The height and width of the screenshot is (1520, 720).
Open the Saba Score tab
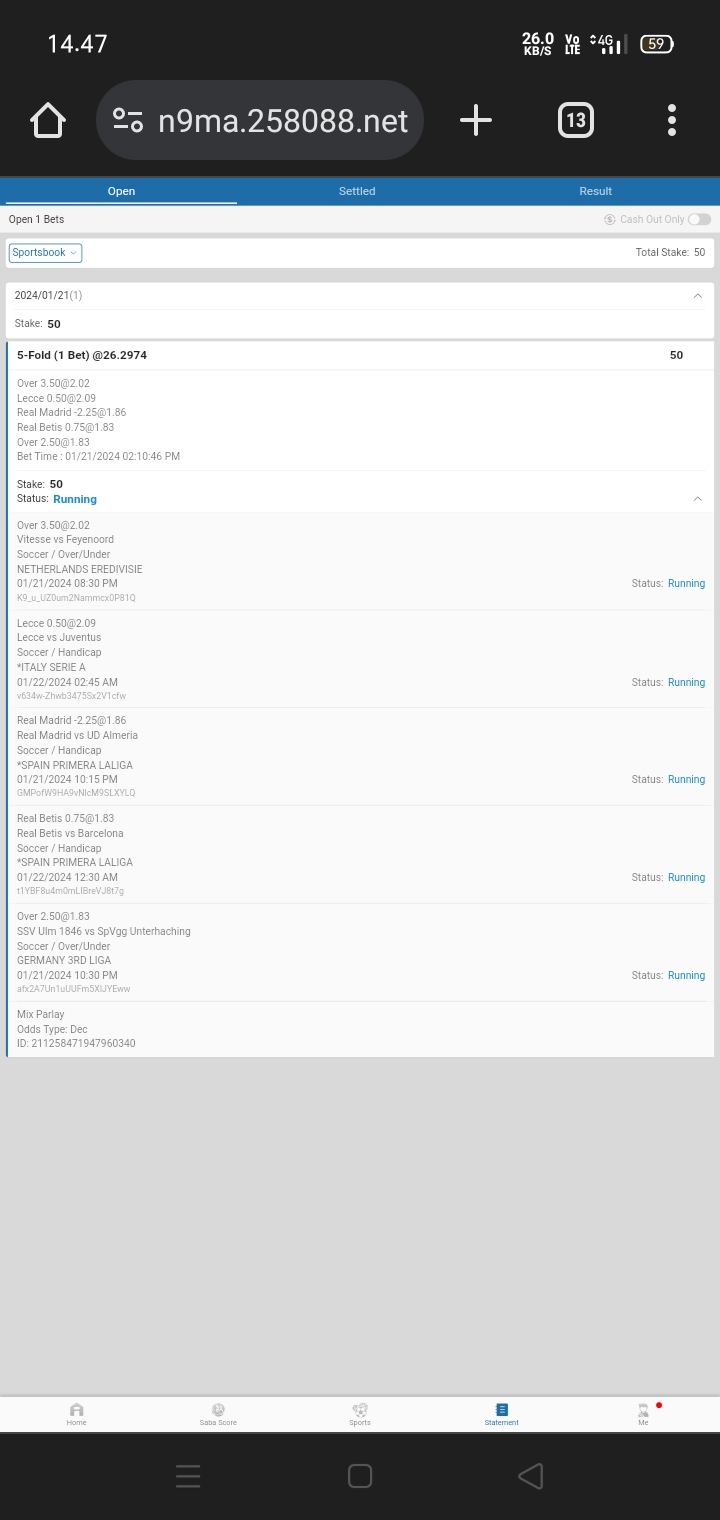tap(218, 1414)
